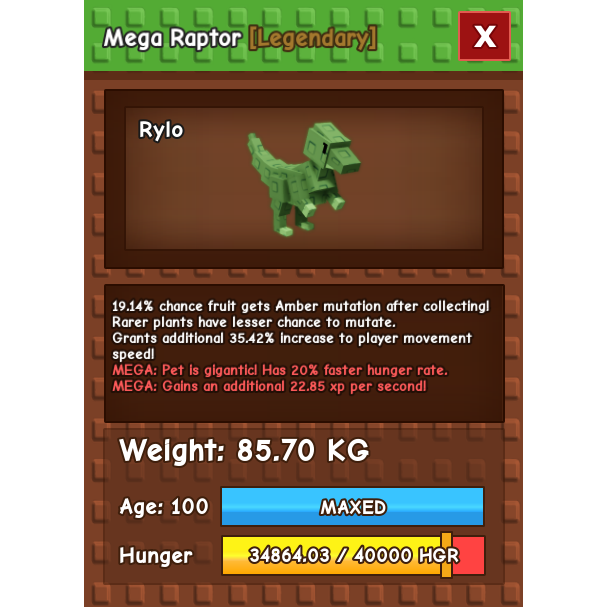Close the Mega Raptor pet info window

coord(485,37)
